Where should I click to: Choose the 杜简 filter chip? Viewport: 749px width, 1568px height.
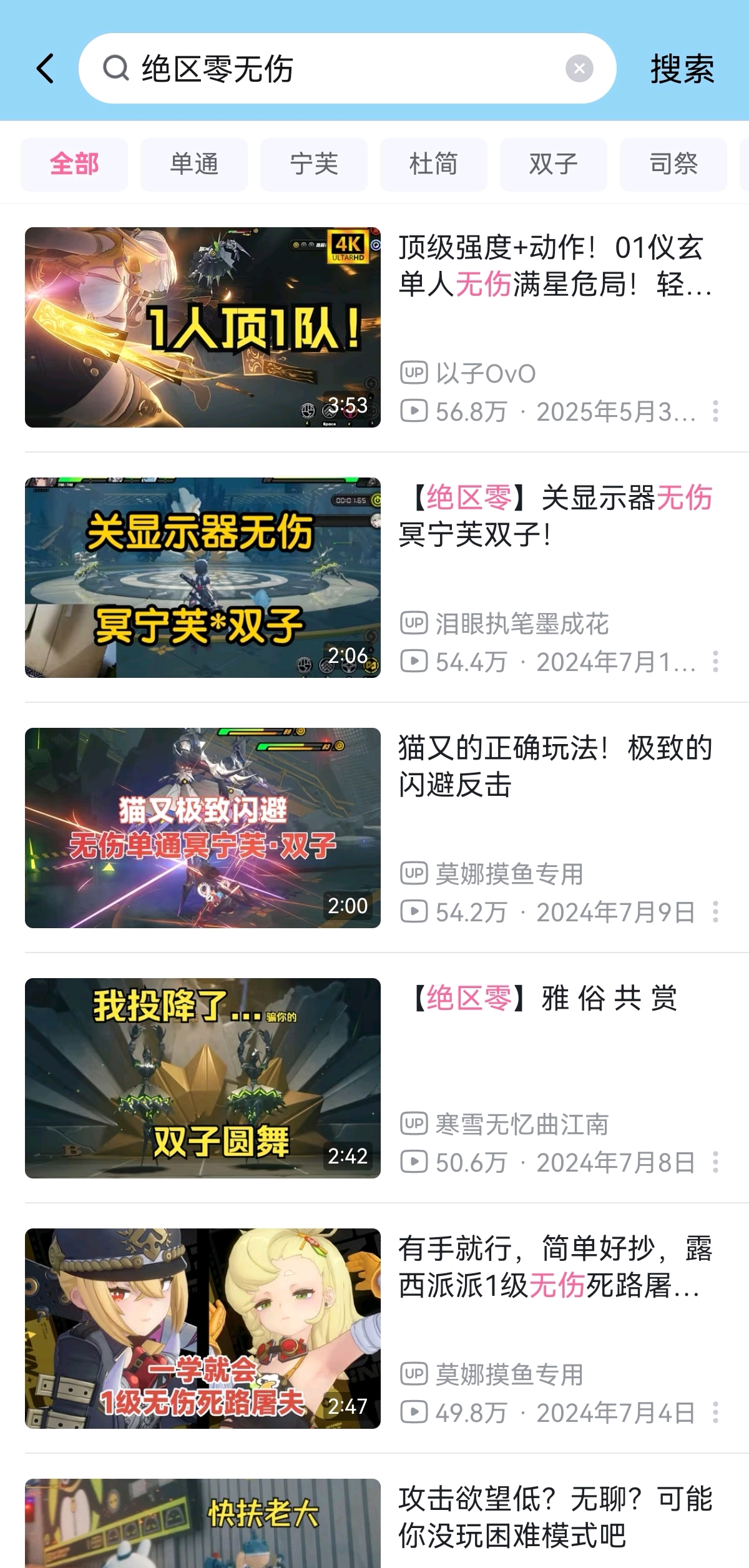point(434,165)
